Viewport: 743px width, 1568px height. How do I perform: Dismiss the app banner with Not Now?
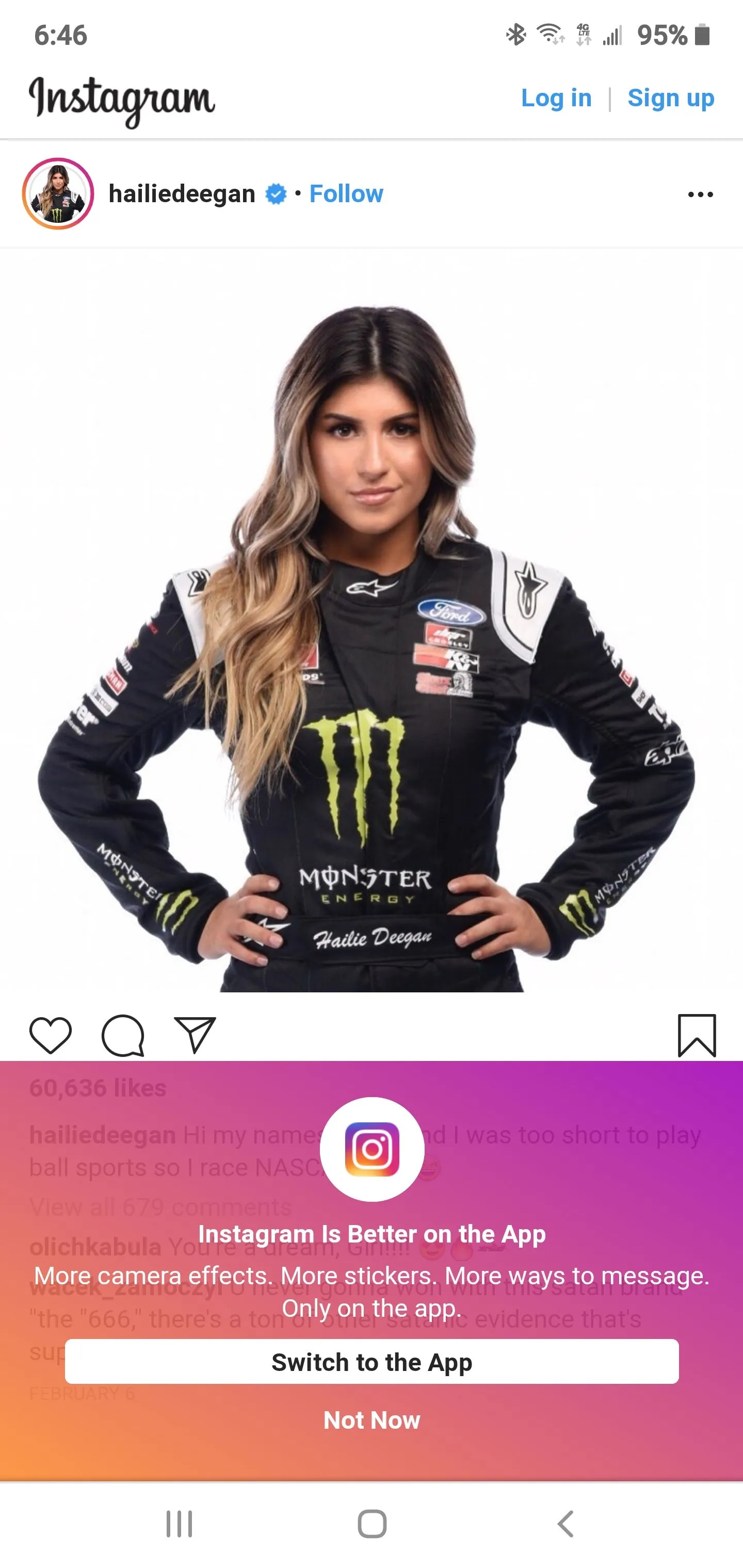coord(372,1420)
